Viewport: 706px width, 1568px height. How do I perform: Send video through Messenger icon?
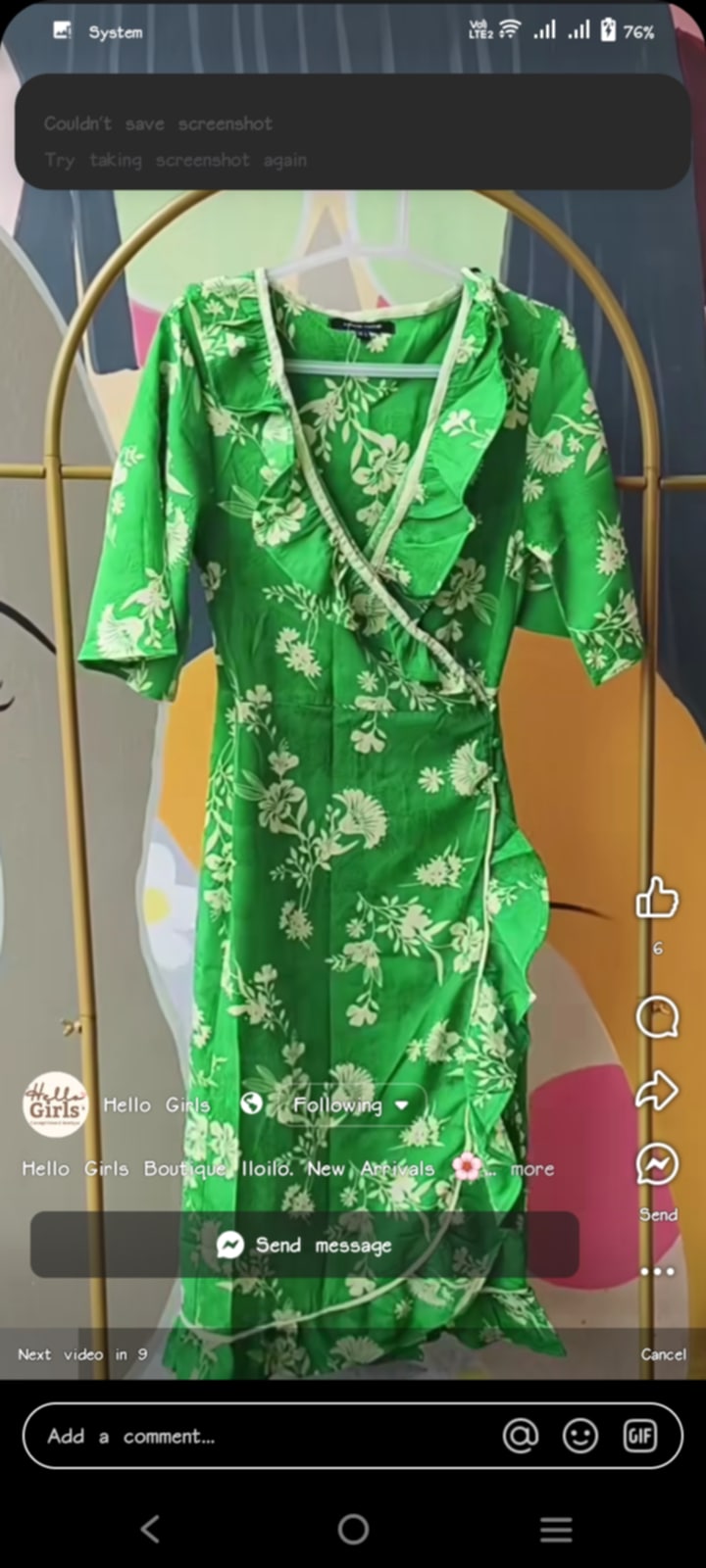657,1165
